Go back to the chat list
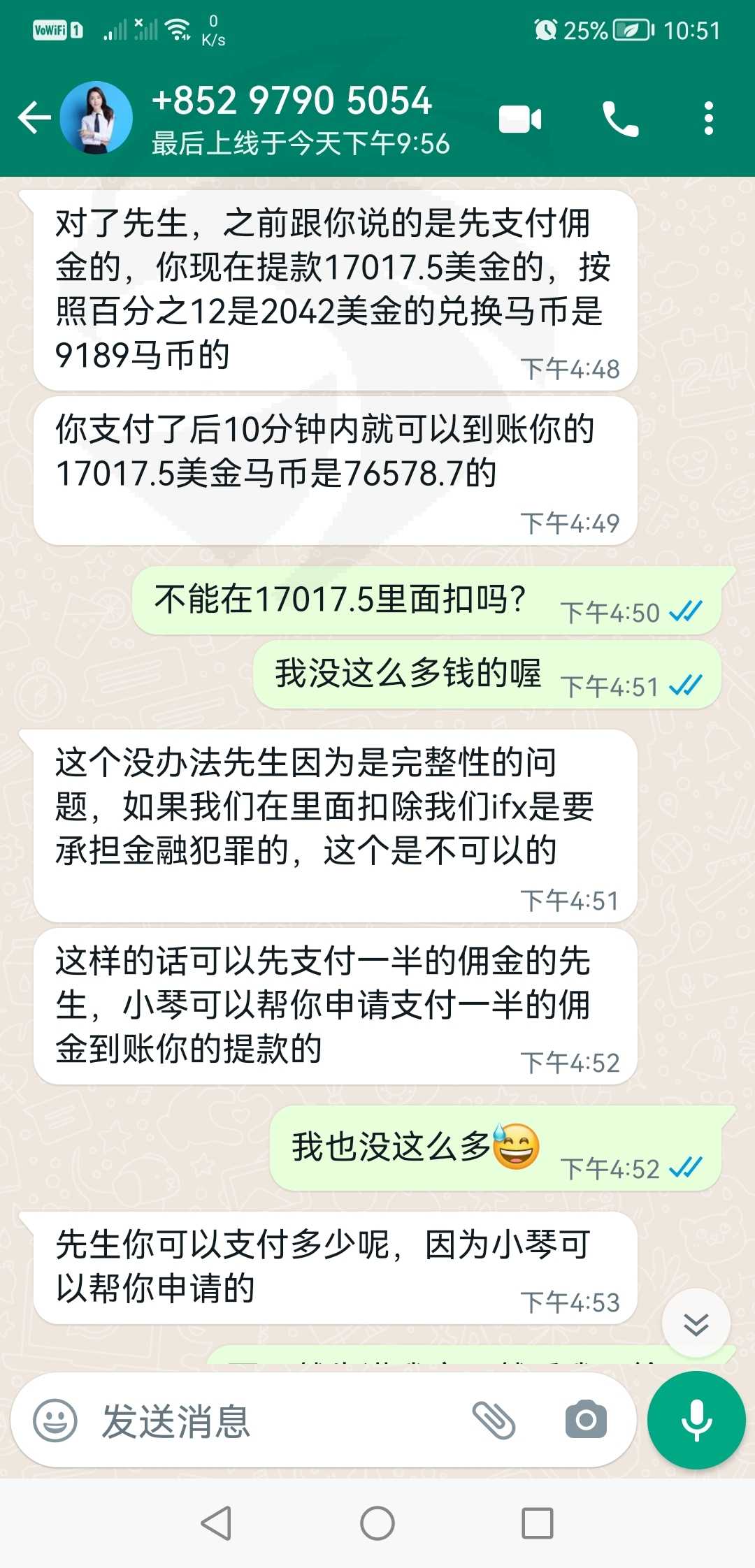Image resolution: width=755 pixels, height=1568 pixels. 34,117
